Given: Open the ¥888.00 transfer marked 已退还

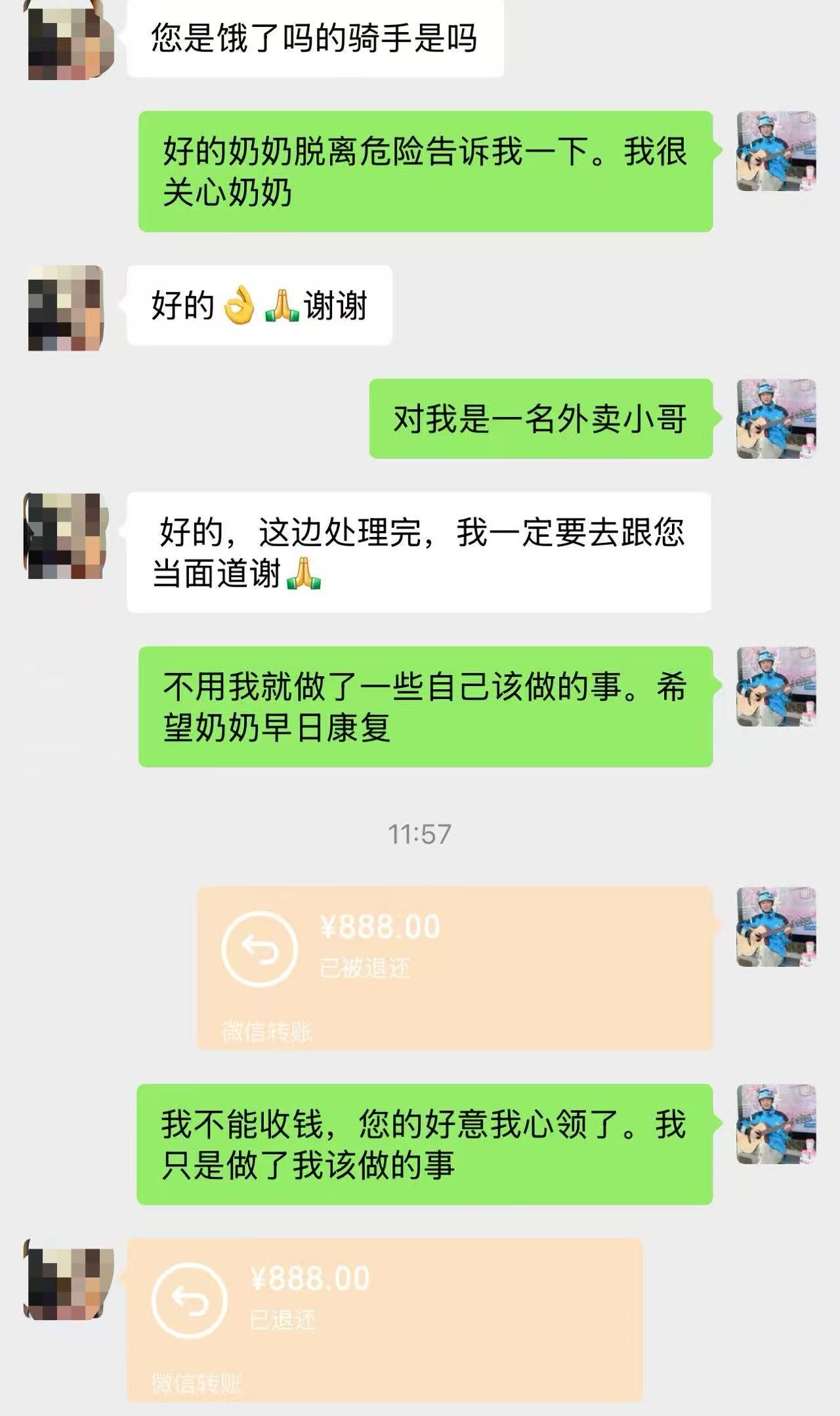Looking at the screenshot, I should click(384, 1319).
